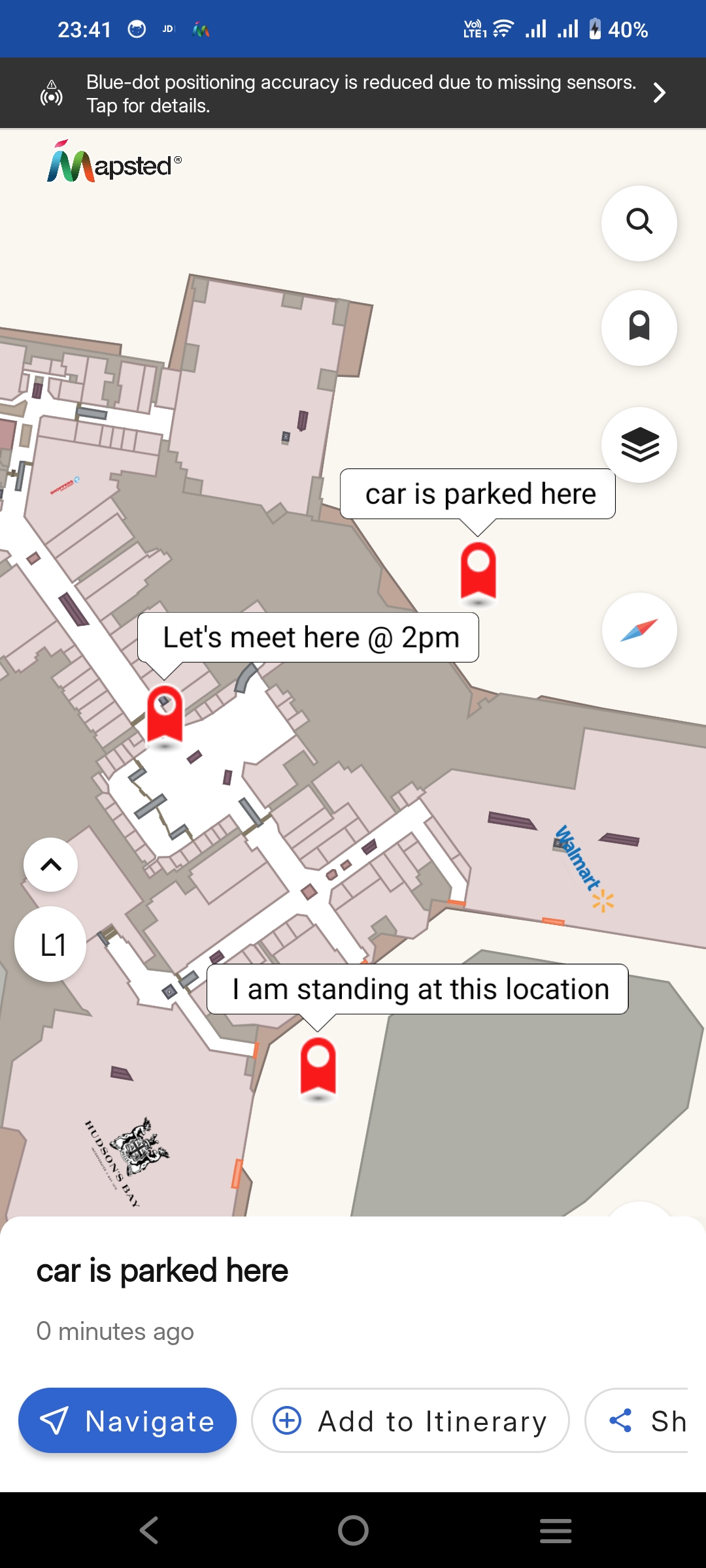Tap the compass orientation button
Viewport: 706px width, 1568px height.
coord(639,630)
